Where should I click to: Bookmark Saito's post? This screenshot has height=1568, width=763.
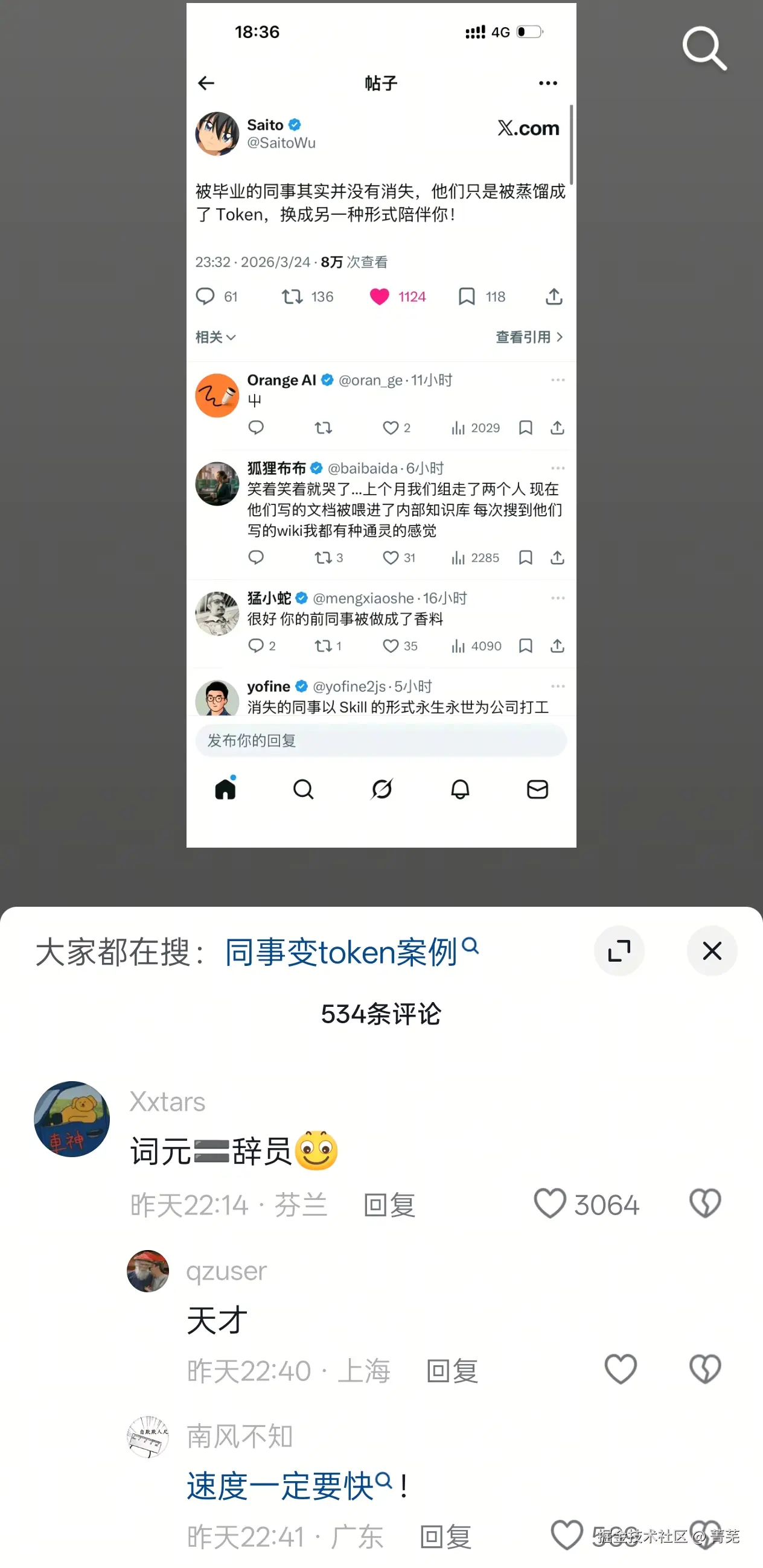click(467, 296)
